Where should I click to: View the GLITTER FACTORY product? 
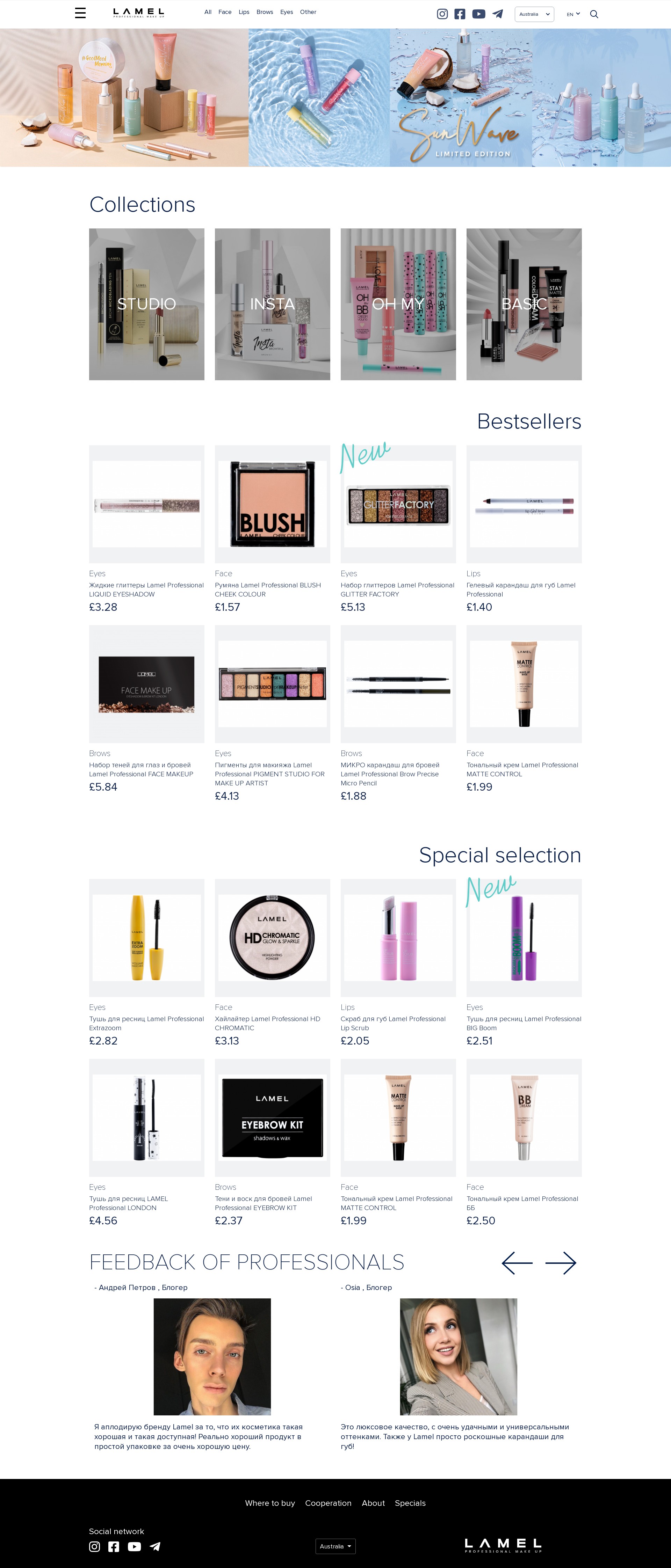[398, 504]
